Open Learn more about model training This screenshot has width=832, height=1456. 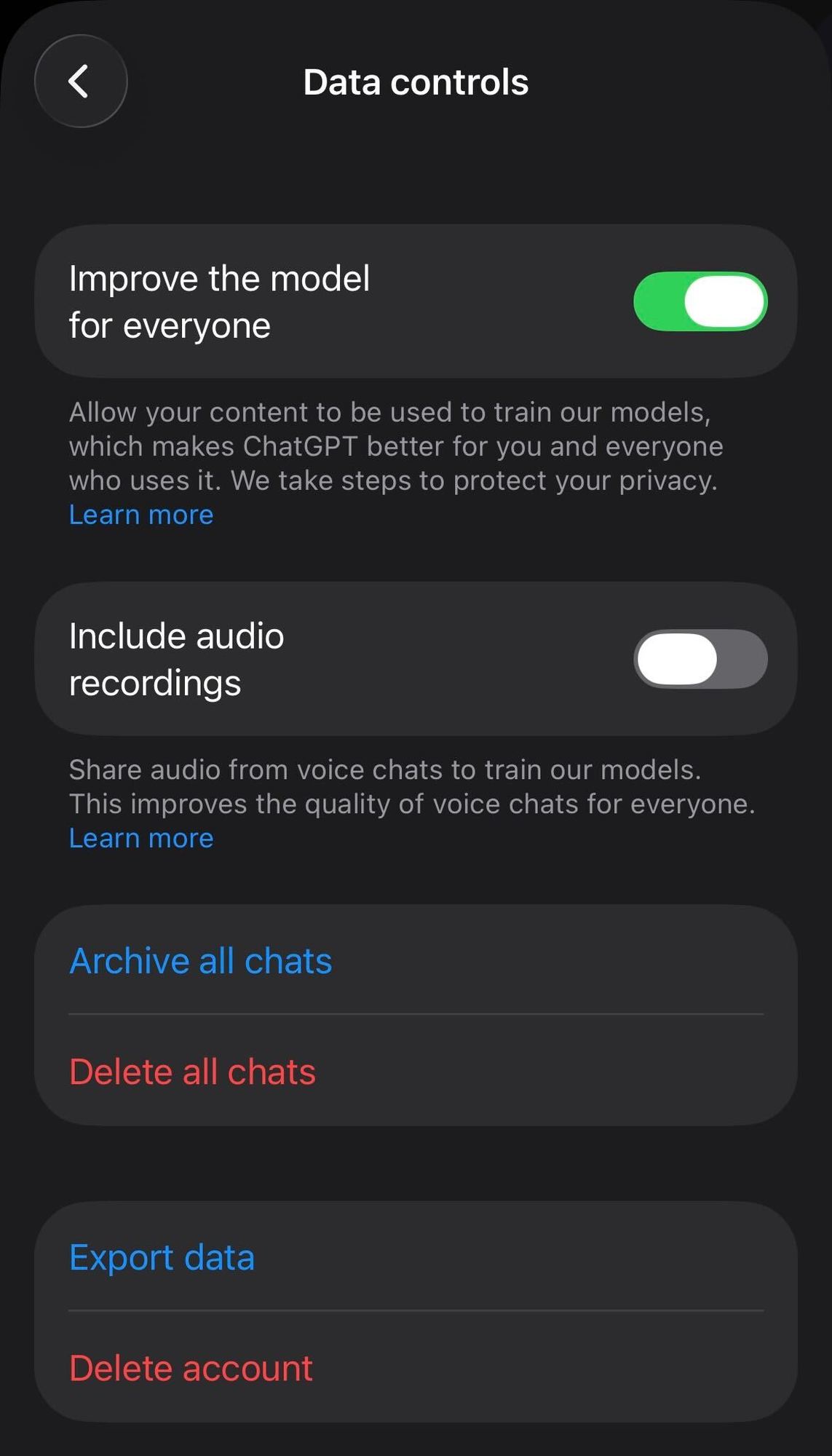141,515
